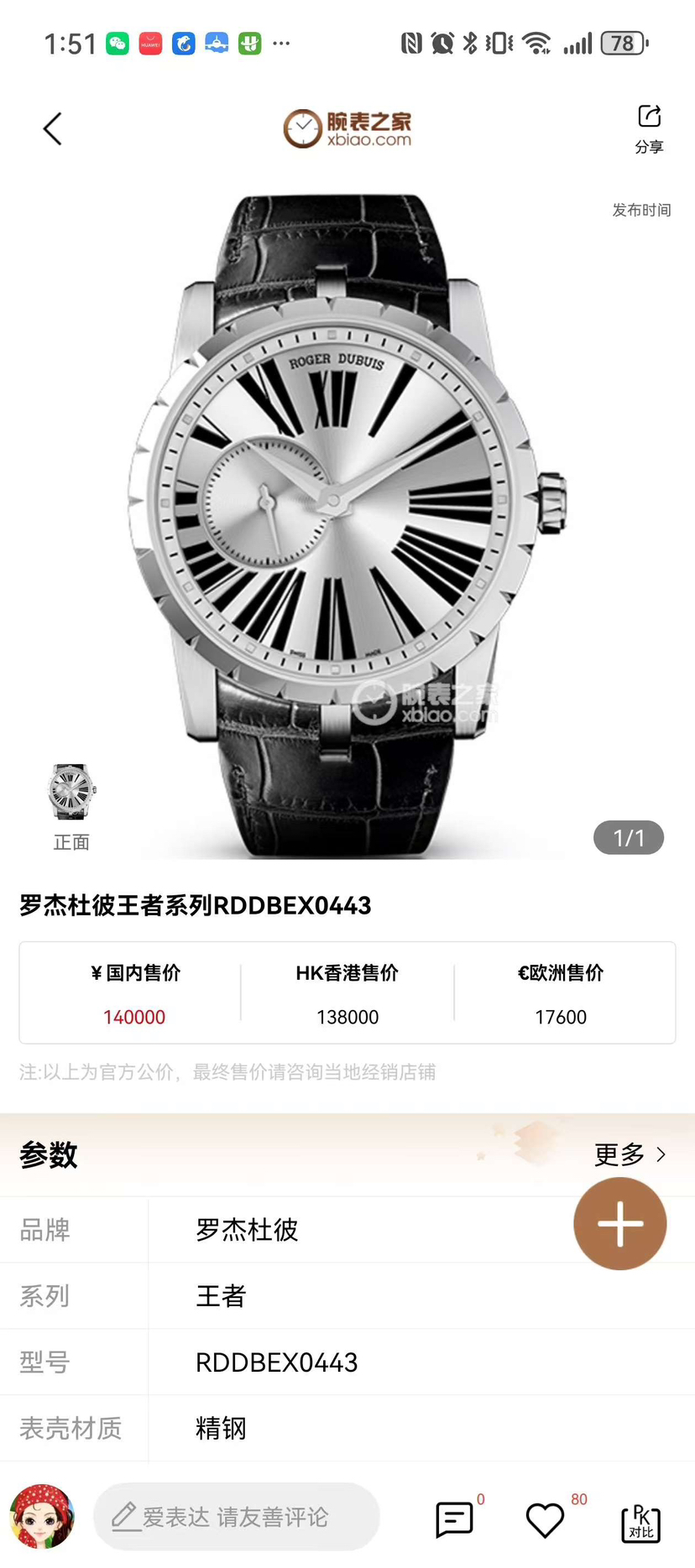Image resolution: width=695 pixels, height=1568 pixels.
Task: Go back to the previous page
Action: click(53, 128)
